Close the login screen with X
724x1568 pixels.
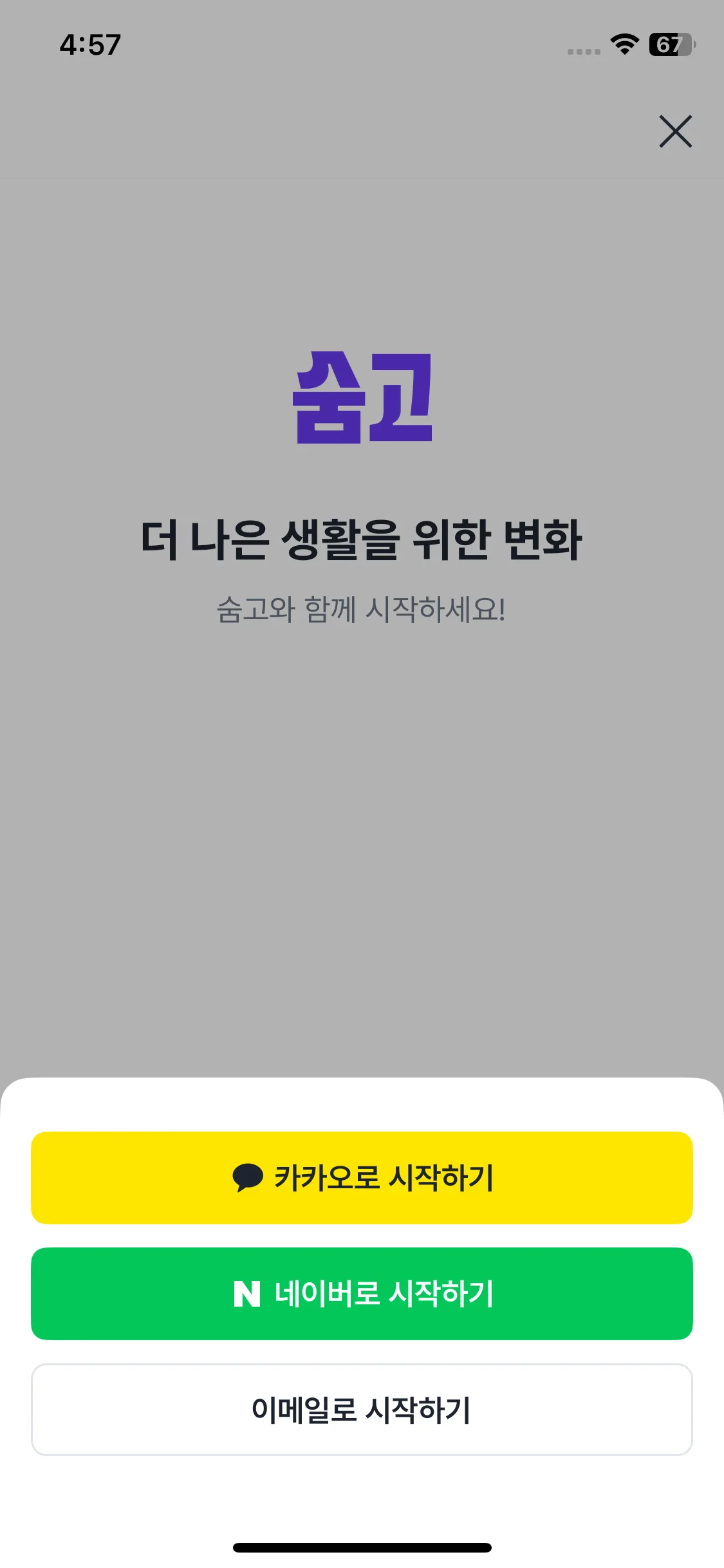click(x=675, y=131)
